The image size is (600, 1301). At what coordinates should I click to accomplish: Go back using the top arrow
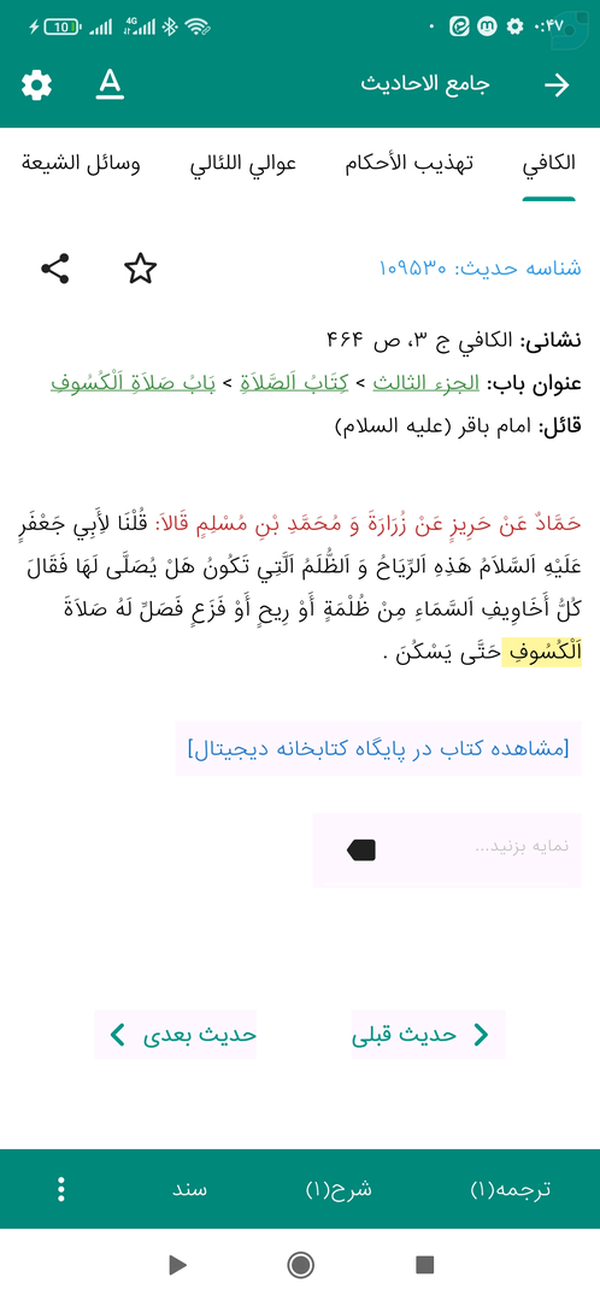click(556, 85)
